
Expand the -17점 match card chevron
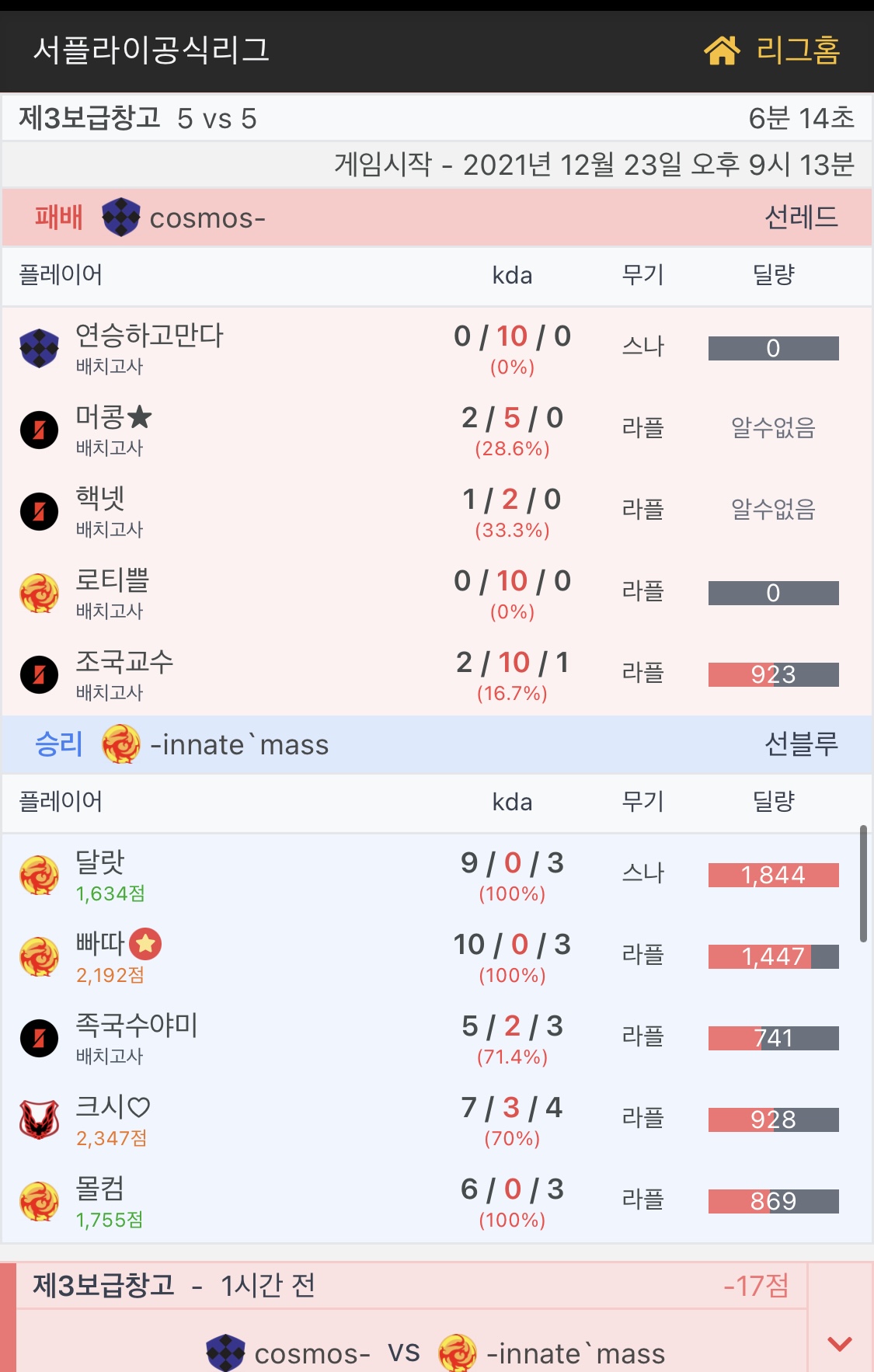click(x=840, y=1343)
